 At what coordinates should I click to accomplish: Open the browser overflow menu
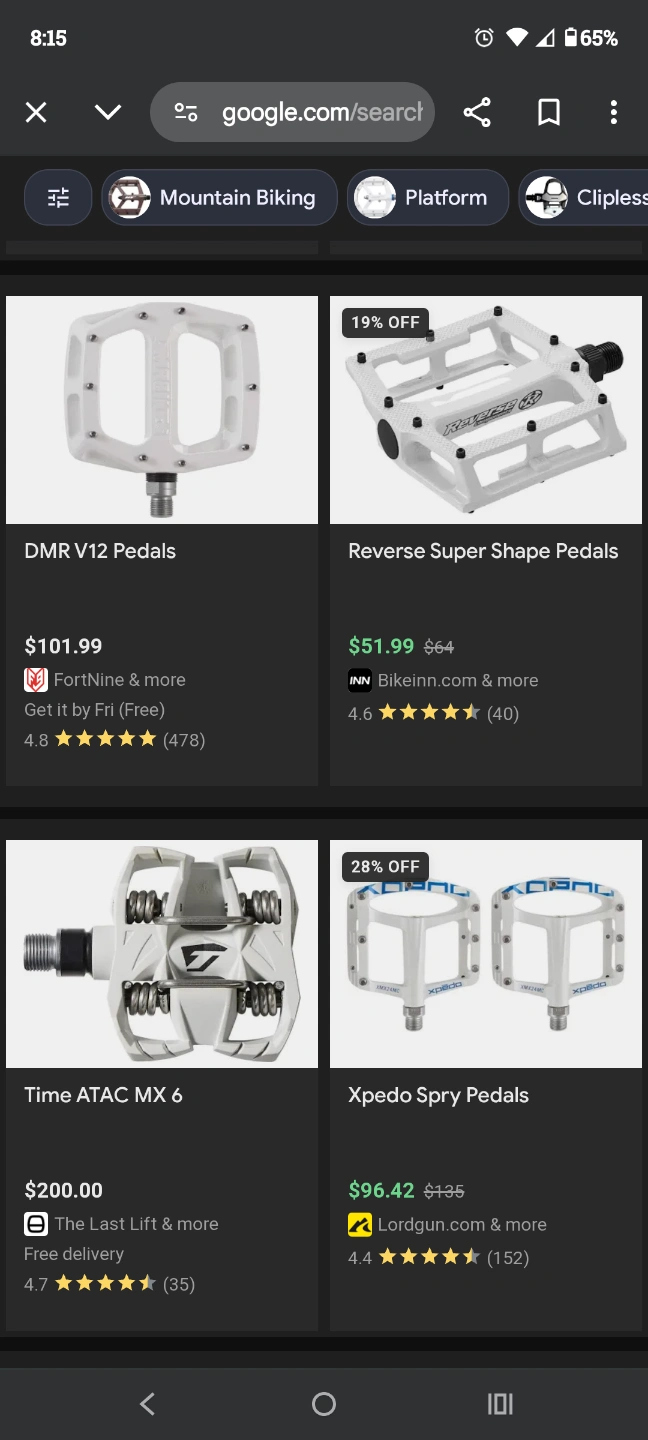point(613,112)
